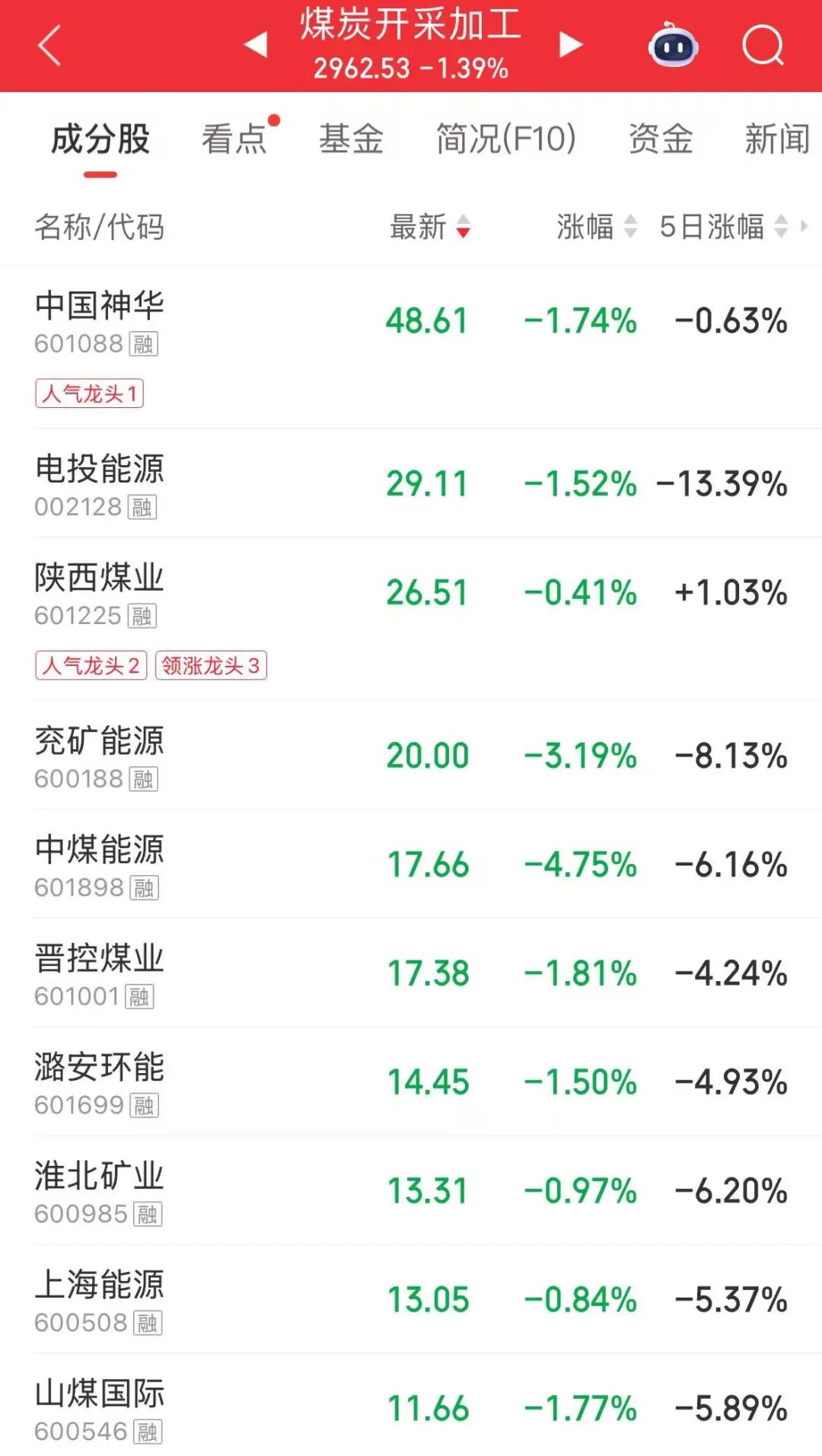View 陕西煤业 stock page

pos(100,578)
